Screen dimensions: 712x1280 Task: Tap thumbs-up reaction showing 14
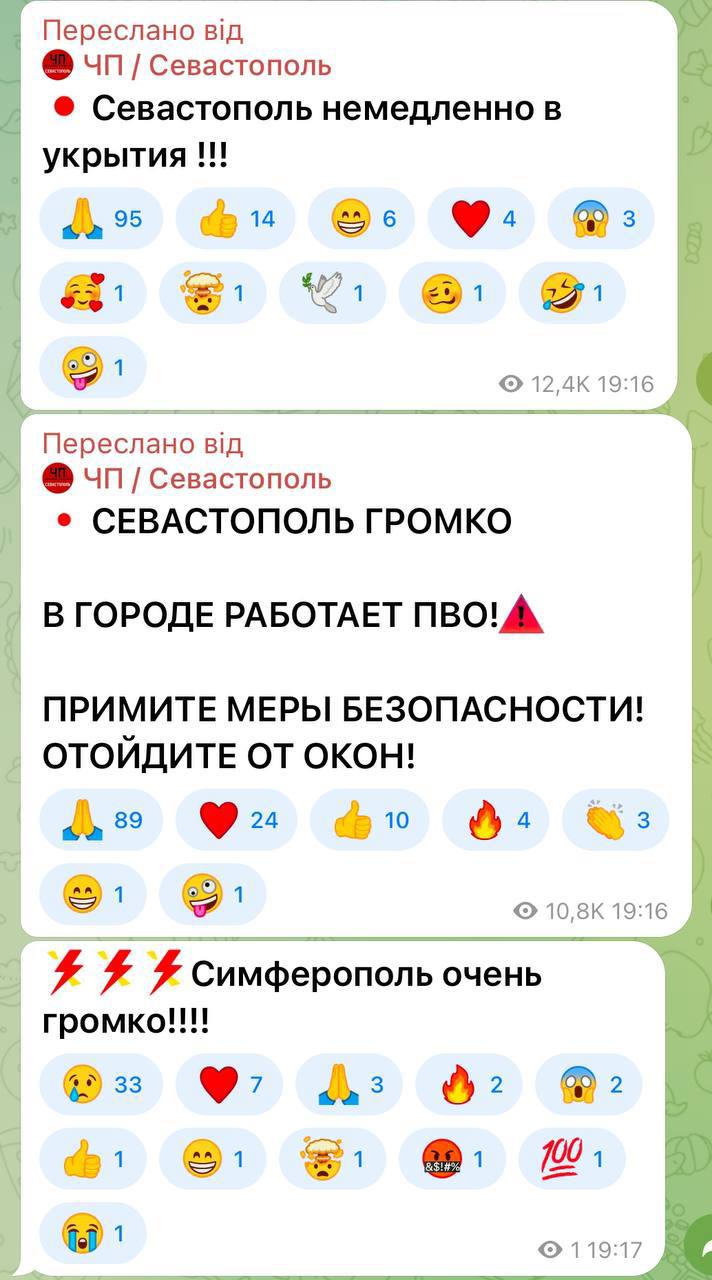[x=235, y=218]
